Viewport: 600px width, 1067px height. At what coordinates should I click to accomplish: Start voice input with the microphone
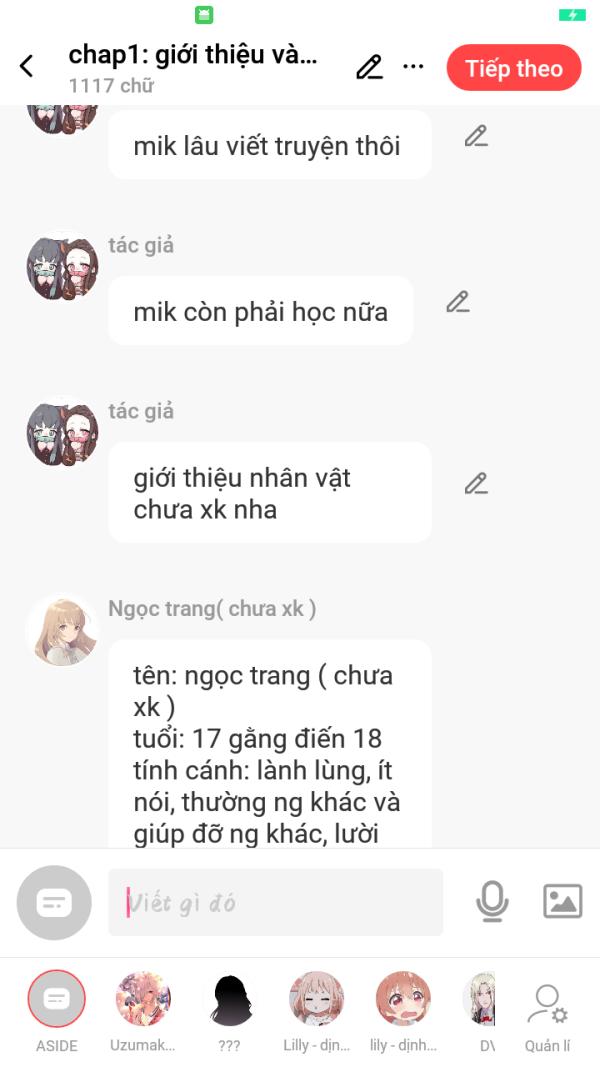tap(492, 902)
